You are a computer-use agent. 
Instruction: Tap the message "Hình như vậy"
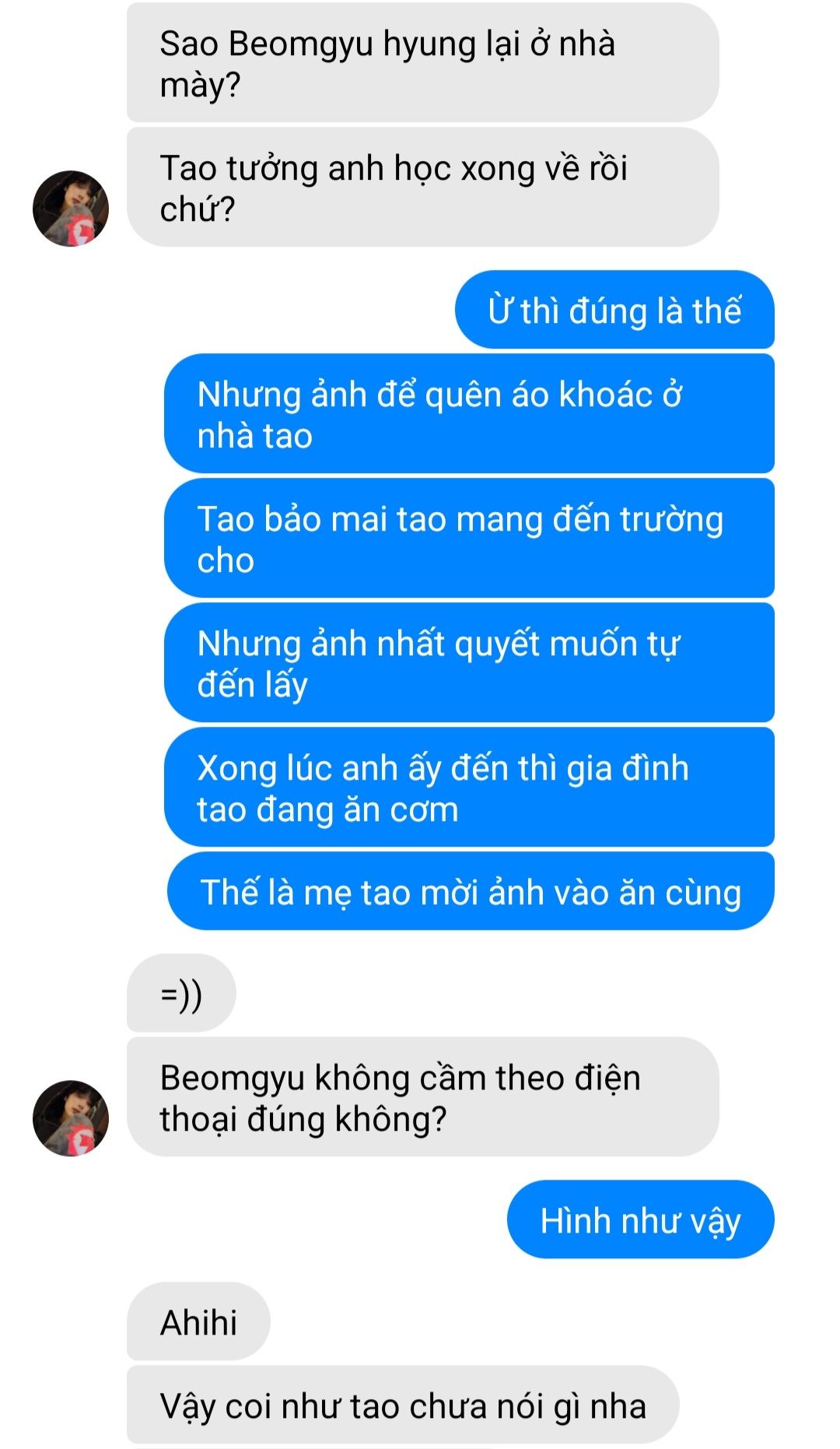640,1219
